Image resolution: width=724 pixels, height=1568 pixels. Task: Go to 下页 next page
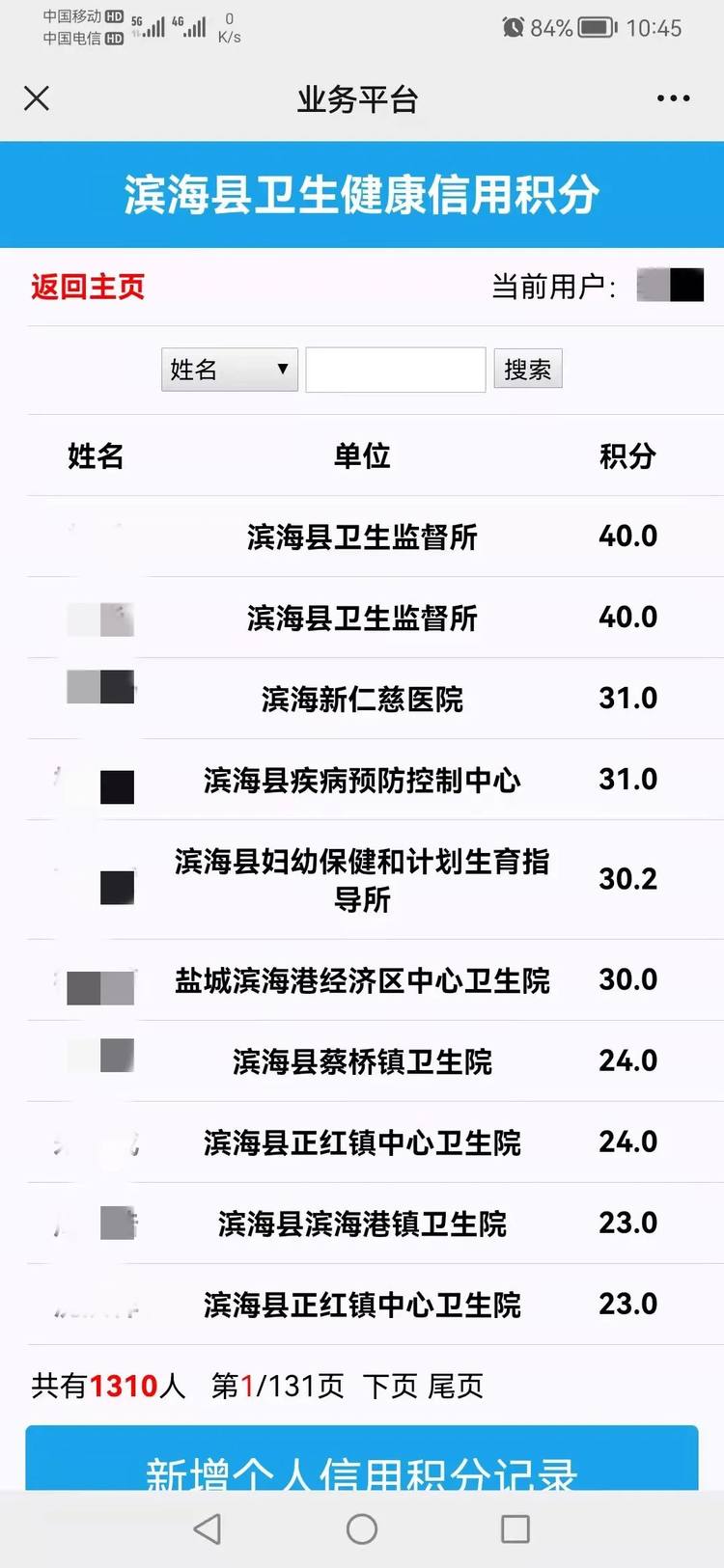(390, 1387)
